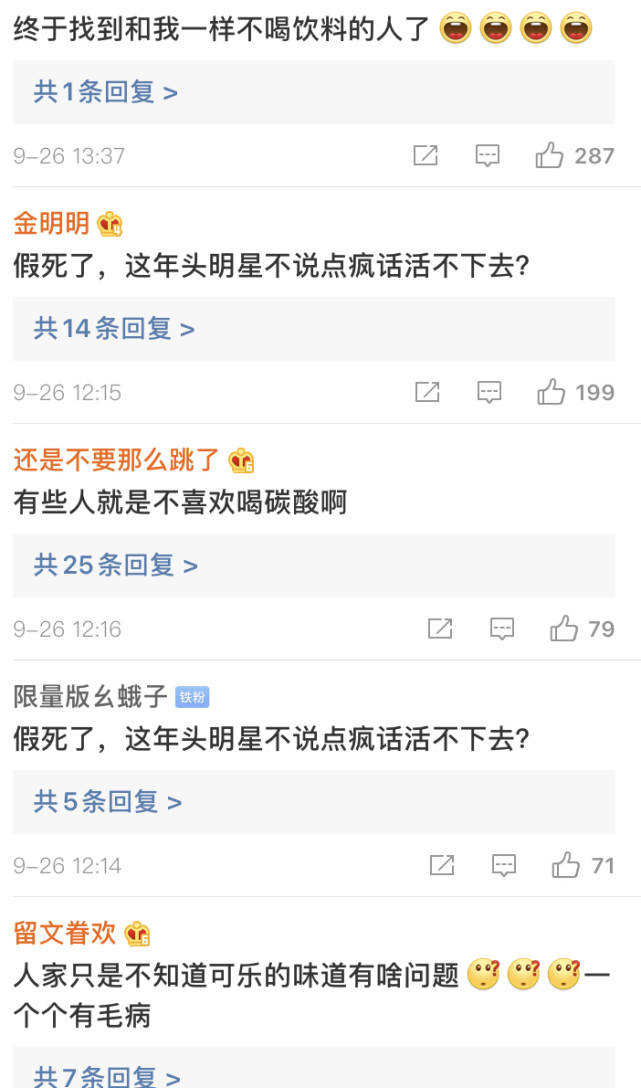Expand the 共14条回复 replies
The height and width of the screenshot is (1088, 641).
(114, 329)
